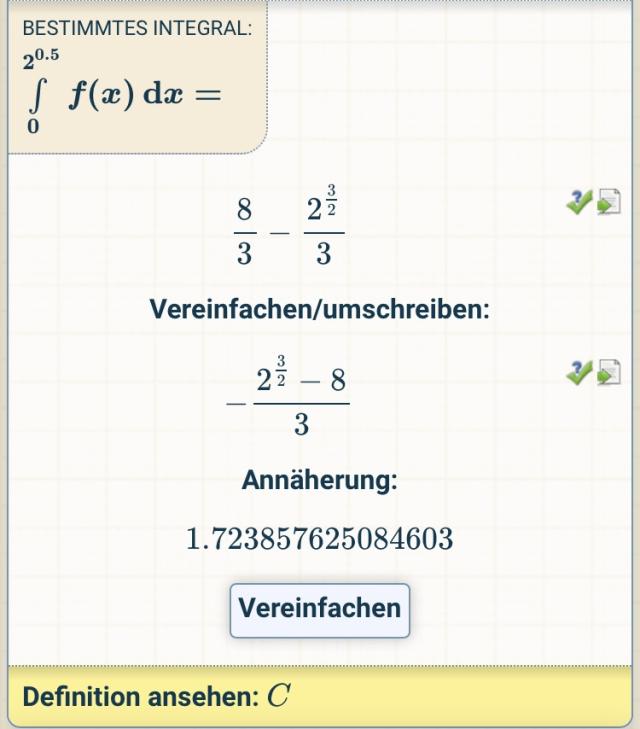Check the answer for the simplified expression

[x=579, y=372]
